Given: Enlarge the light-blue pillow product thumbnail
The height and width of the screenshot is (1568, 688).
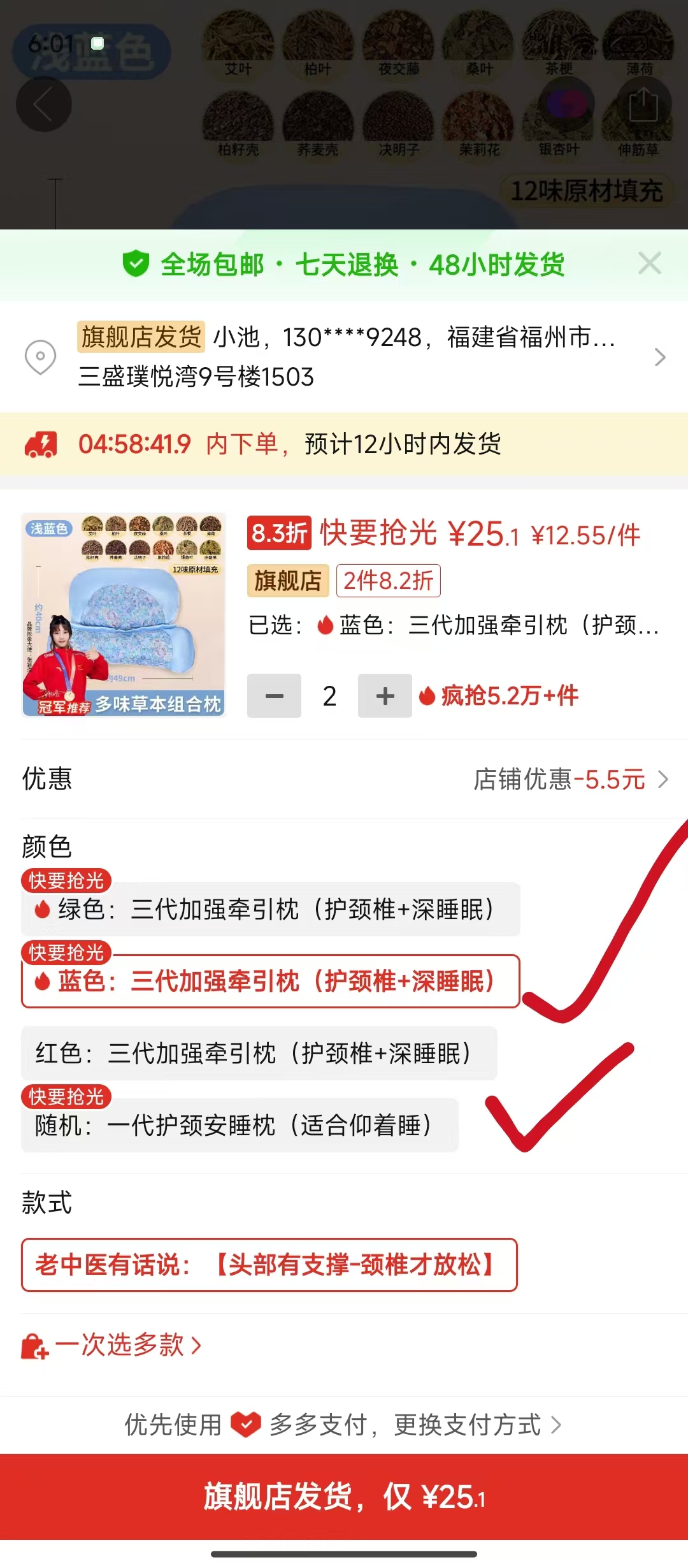Looking at the screenshot, I should click(124, 614).
